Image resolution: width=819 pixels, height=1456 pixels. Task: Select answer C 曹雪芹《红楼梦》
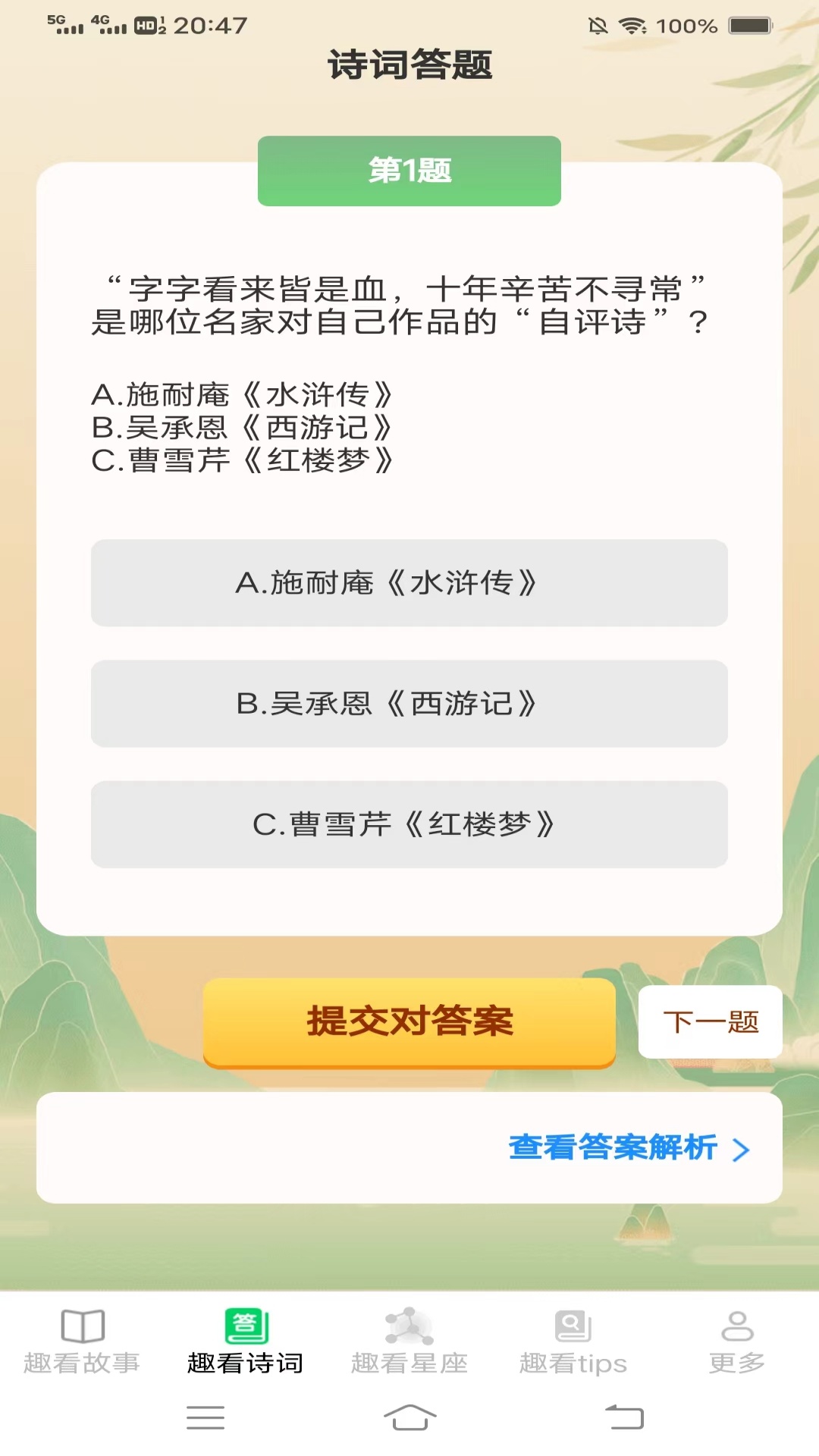(409, 824)
